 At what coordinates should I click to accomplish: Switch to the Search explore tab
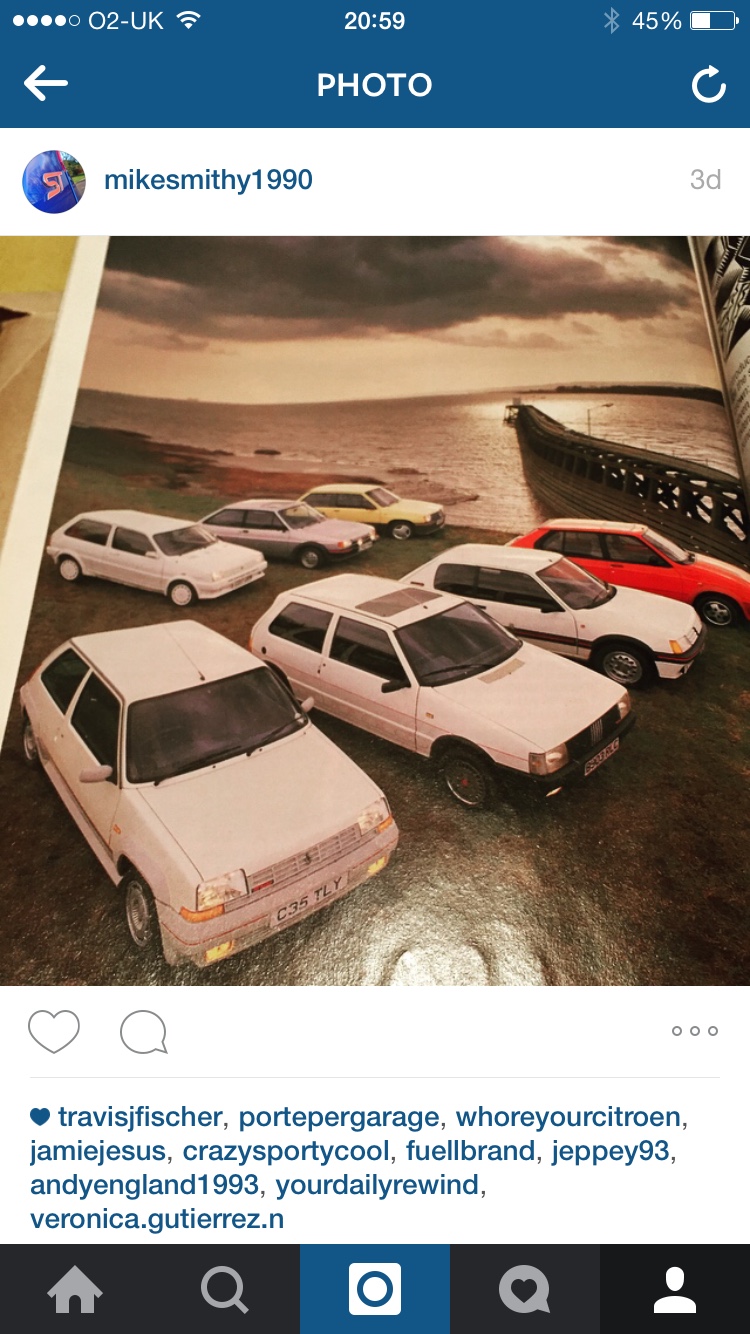coord(225,1289)
